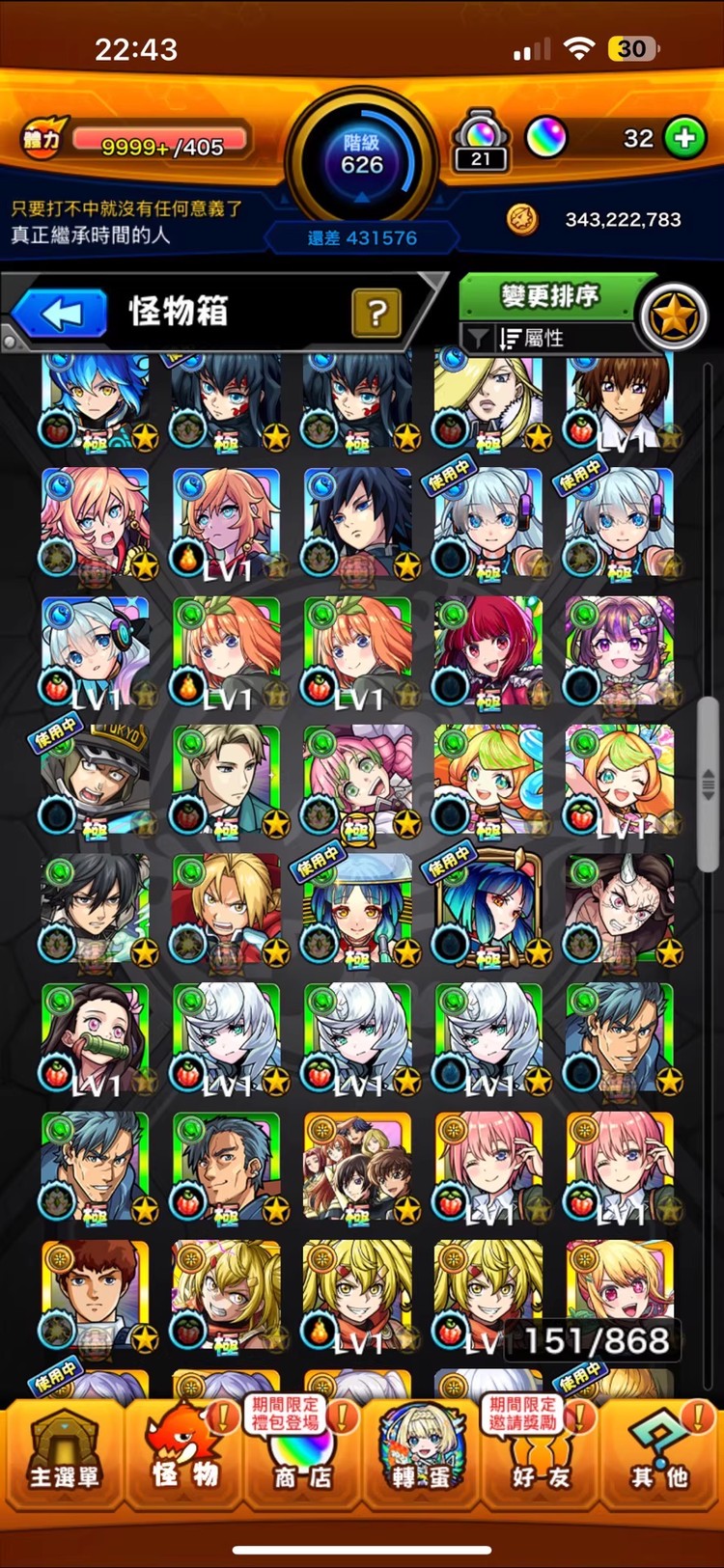Image resolution: width=724 pixels, height=1568 pixels.
Task: Switch to 主選單 tab
Action: coord(64,1454)
